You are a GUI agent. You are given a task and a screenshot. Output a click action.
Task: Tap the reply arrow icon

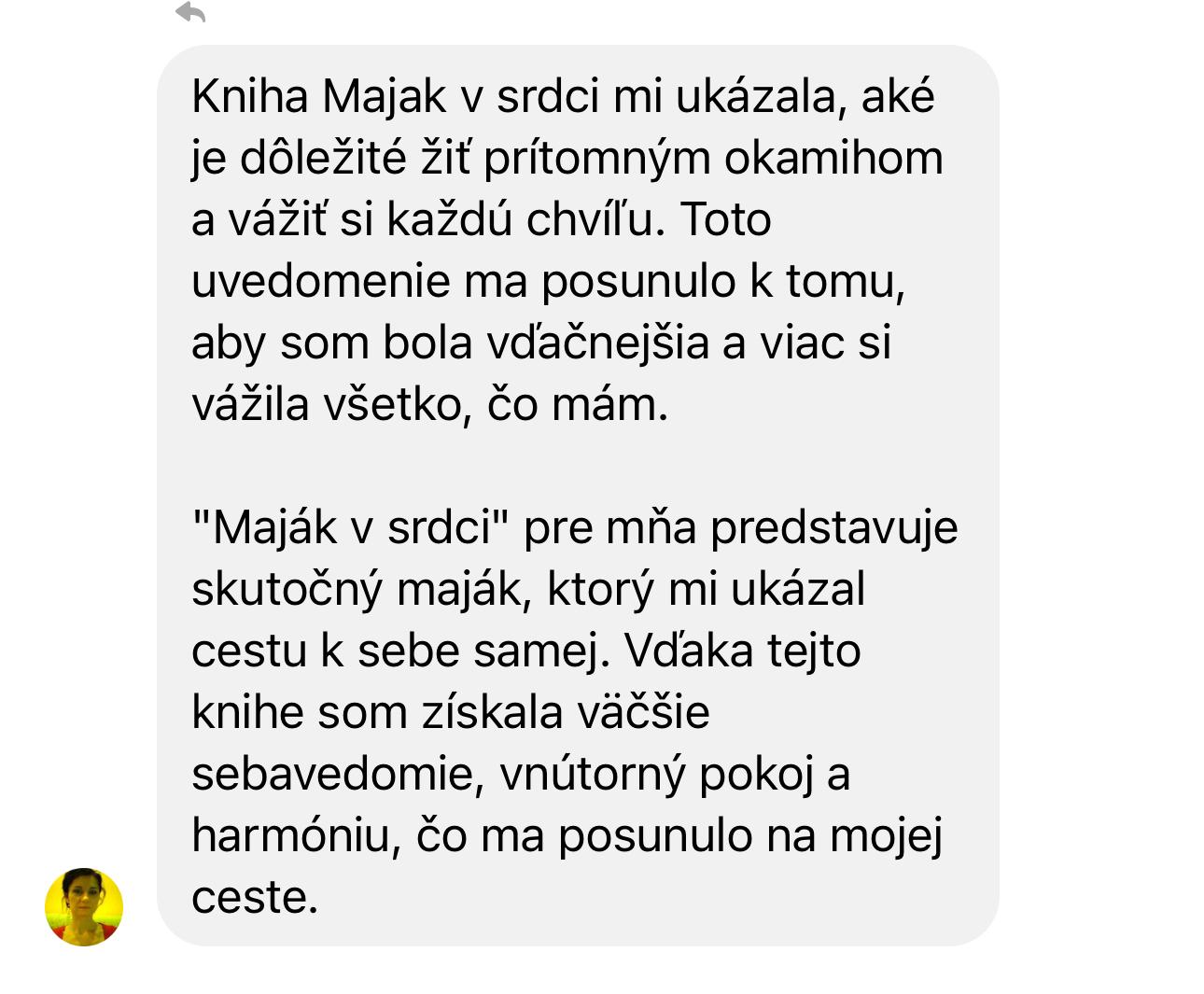[190, 12]
